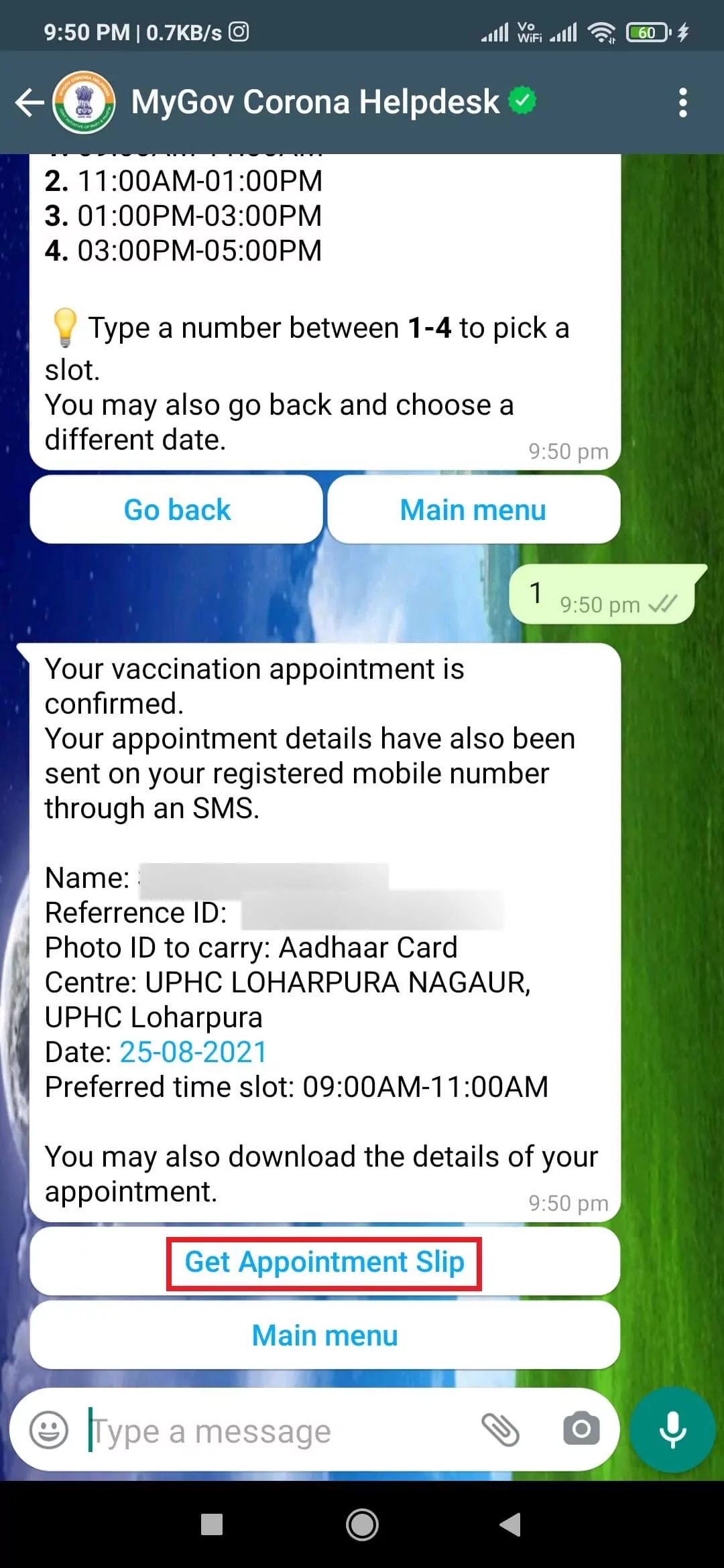Open MyGov Corona Helpdesk contact info
This screenshot has width=724, height=1568.
click(x=315, y=103)
